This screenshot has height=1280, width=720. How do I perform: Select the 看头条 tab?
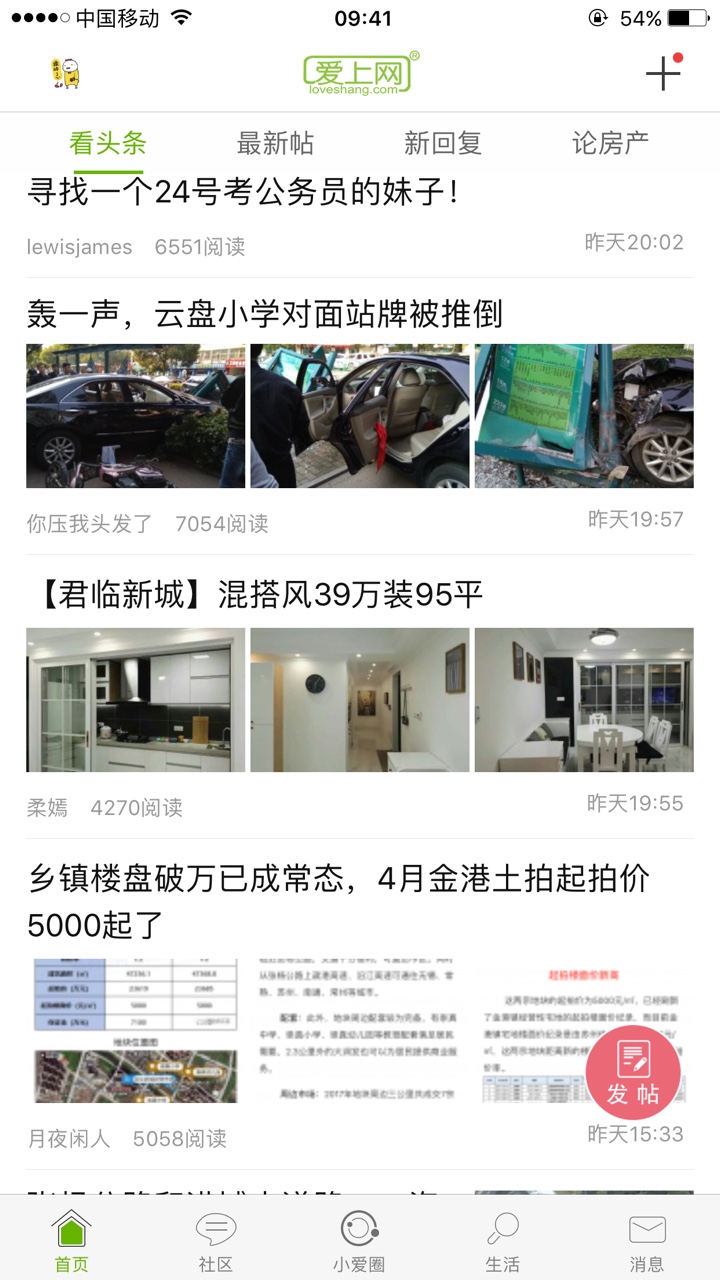click(x=107, y=143)
